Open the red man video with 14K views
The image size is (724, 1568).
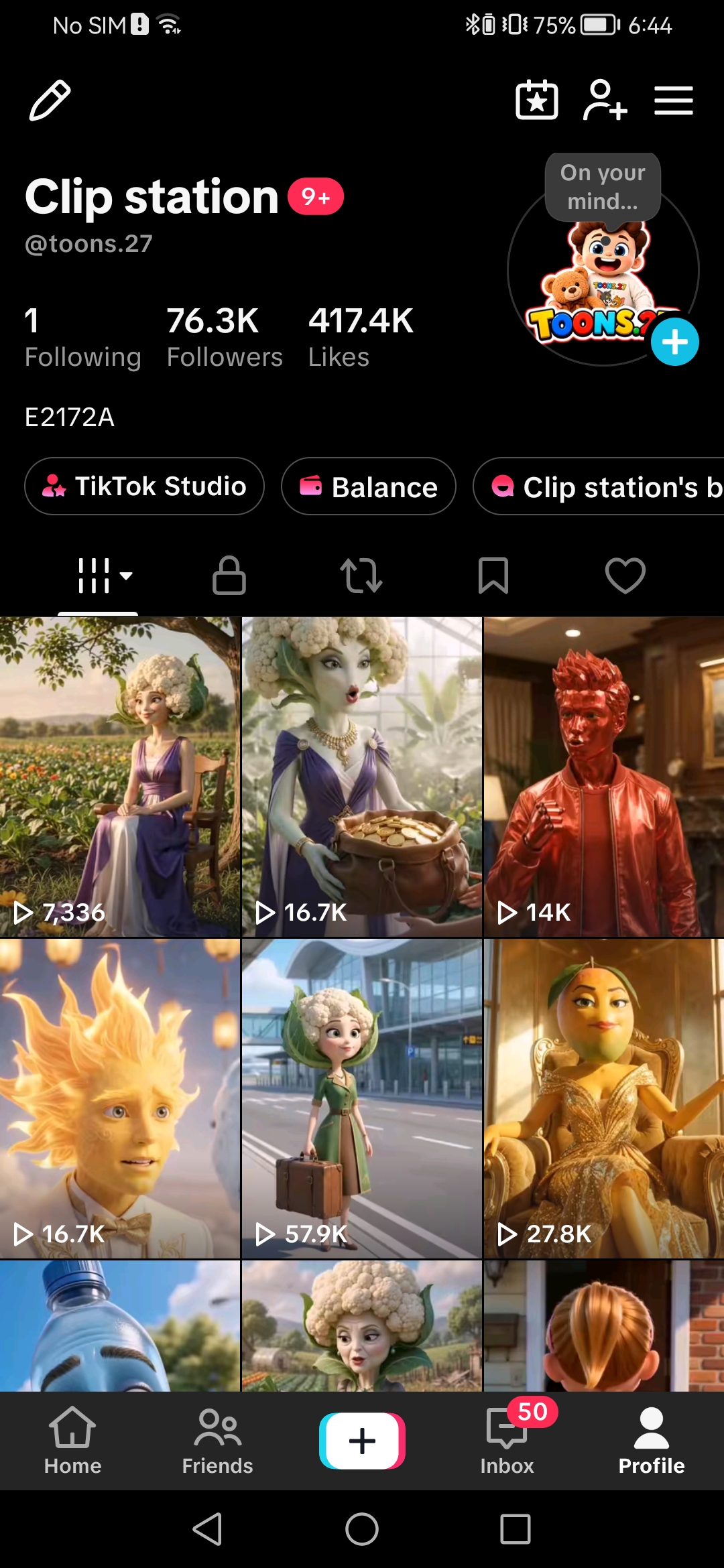click(604, 777)
